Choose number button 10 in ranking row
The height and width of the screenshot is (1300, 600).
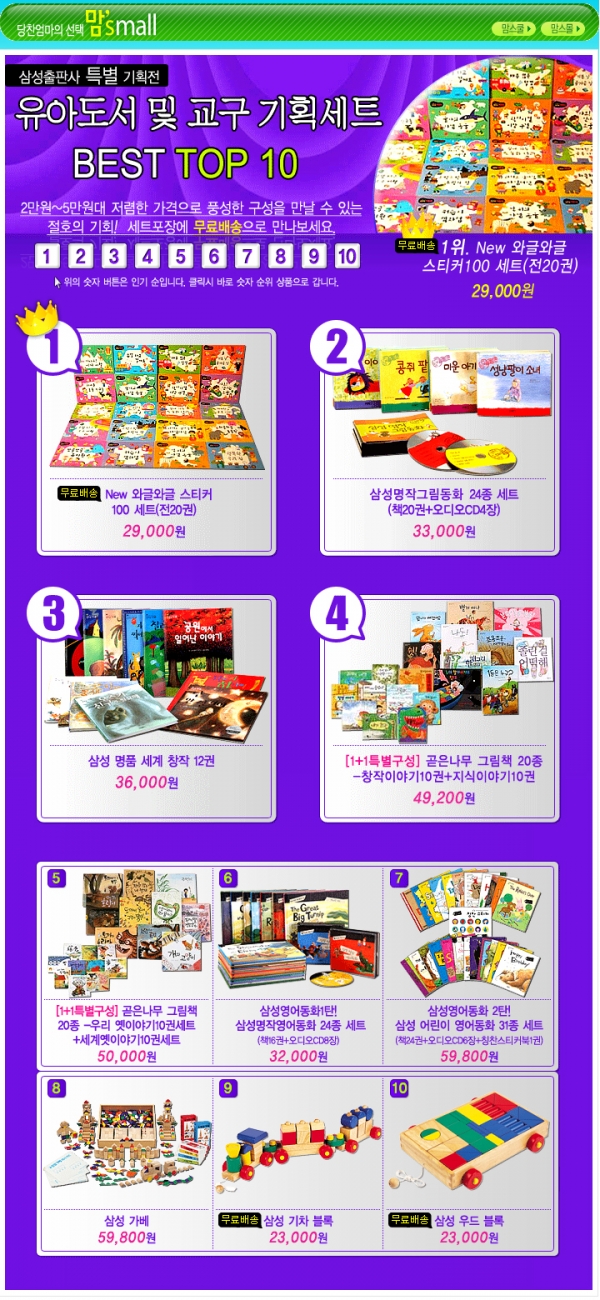point(347,256)
